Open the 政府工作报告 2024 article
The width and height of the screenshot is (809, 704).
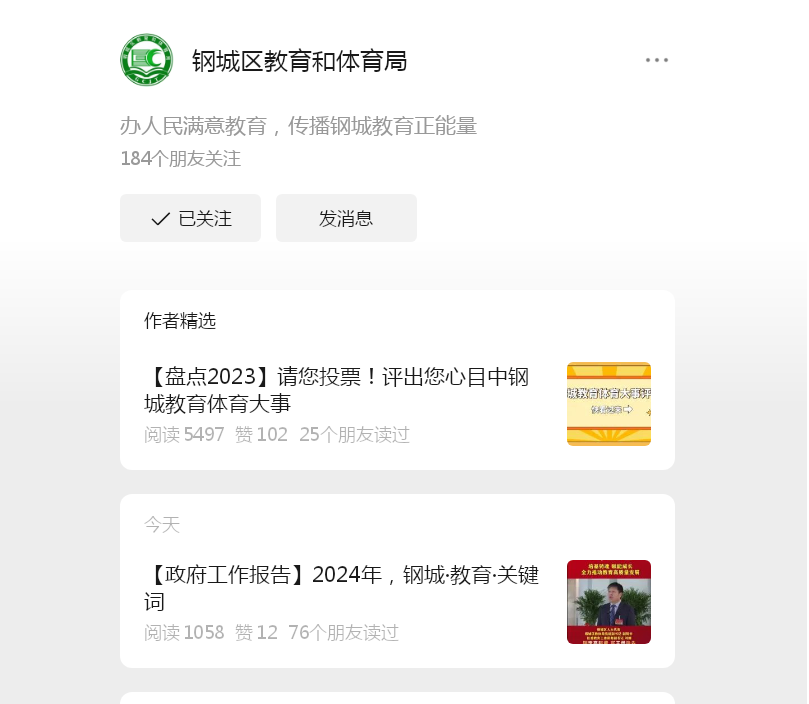(342, 588)
